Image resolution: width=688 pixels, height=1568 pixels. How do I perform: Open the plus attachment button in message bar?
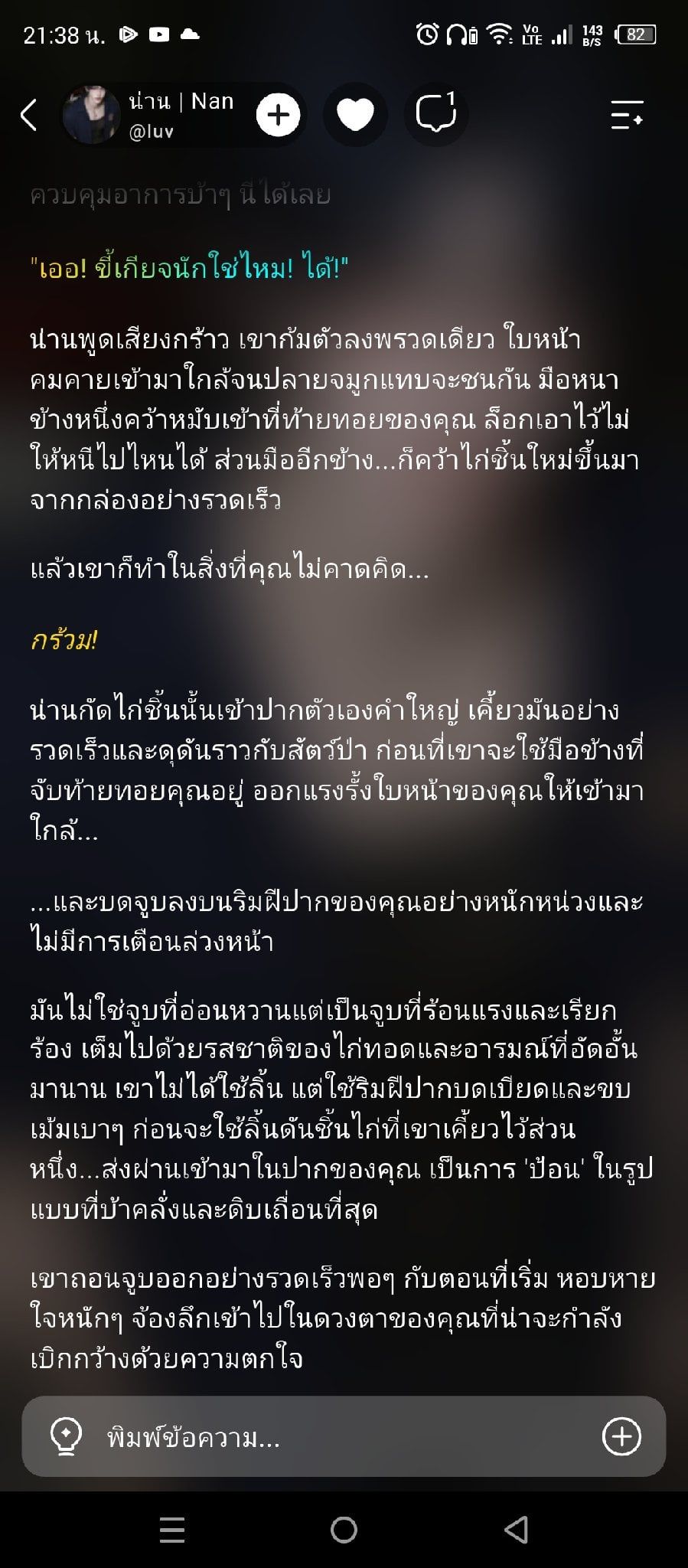pos(621,1436)
